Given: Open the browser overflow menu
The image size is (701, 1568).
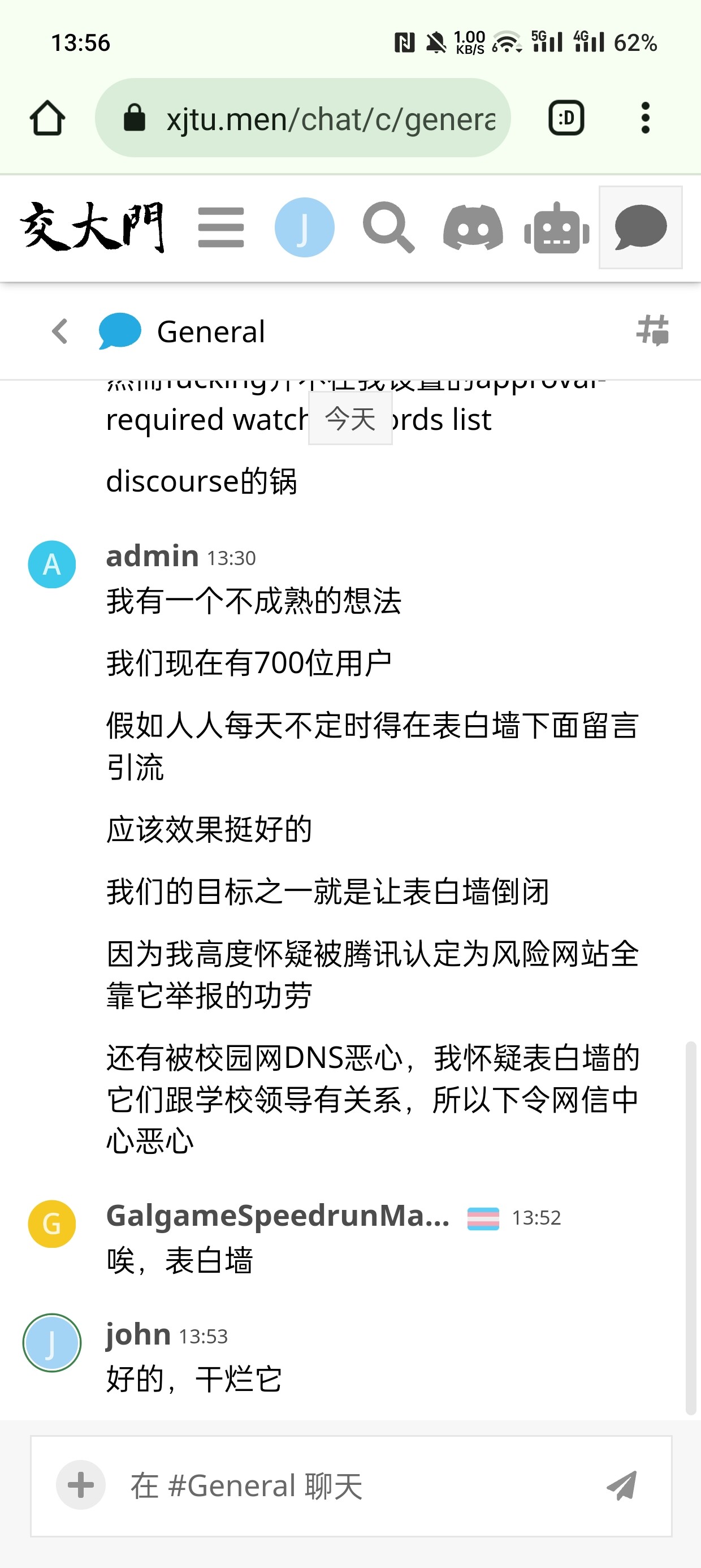Looking at the screenshot, I should coord(645,118).
